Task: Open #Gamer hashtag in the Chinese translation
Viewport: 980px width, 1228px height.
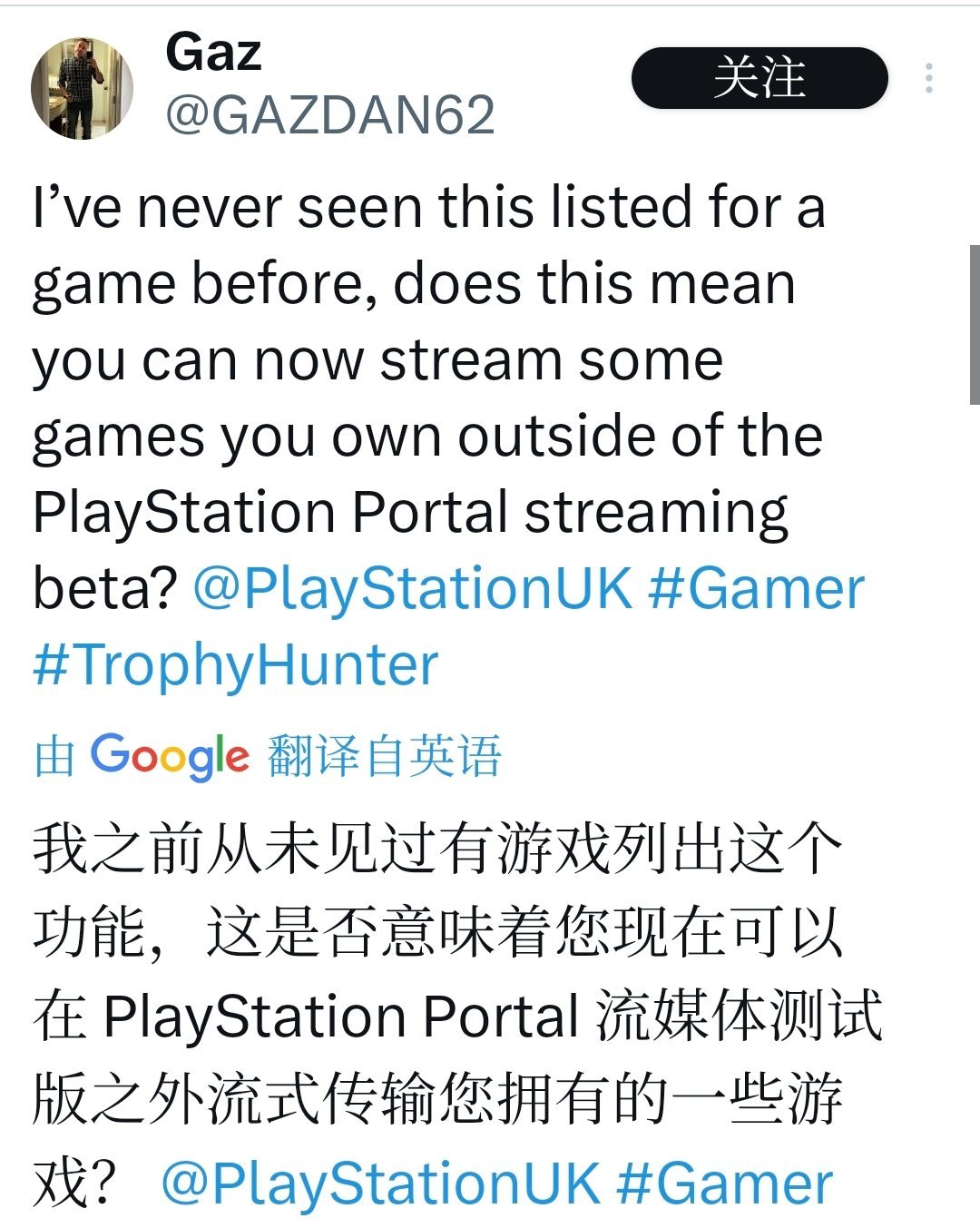Action: click(724, 1184)
